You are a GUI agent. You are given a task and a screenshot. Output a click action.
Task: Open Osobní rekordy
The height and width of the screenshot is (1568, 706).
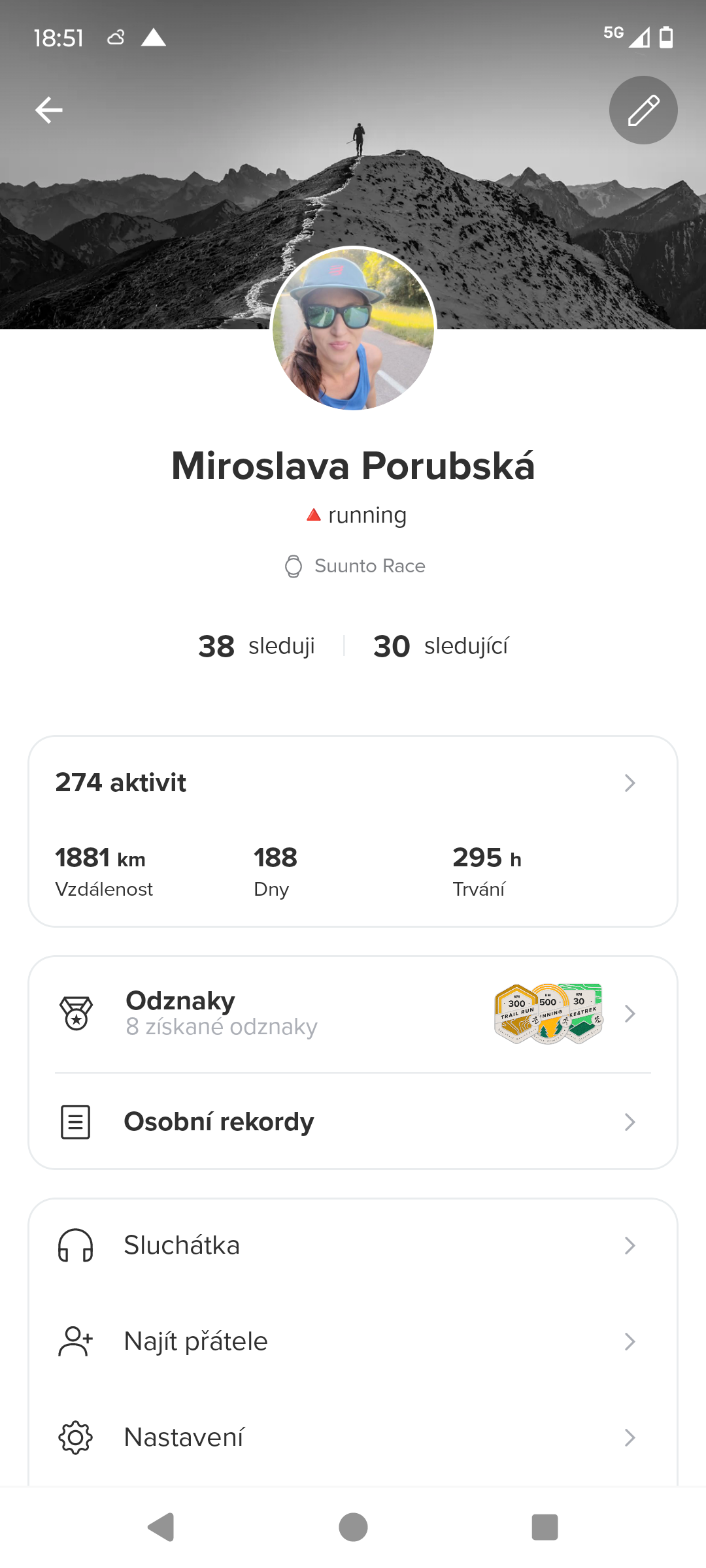(353, 1122)
